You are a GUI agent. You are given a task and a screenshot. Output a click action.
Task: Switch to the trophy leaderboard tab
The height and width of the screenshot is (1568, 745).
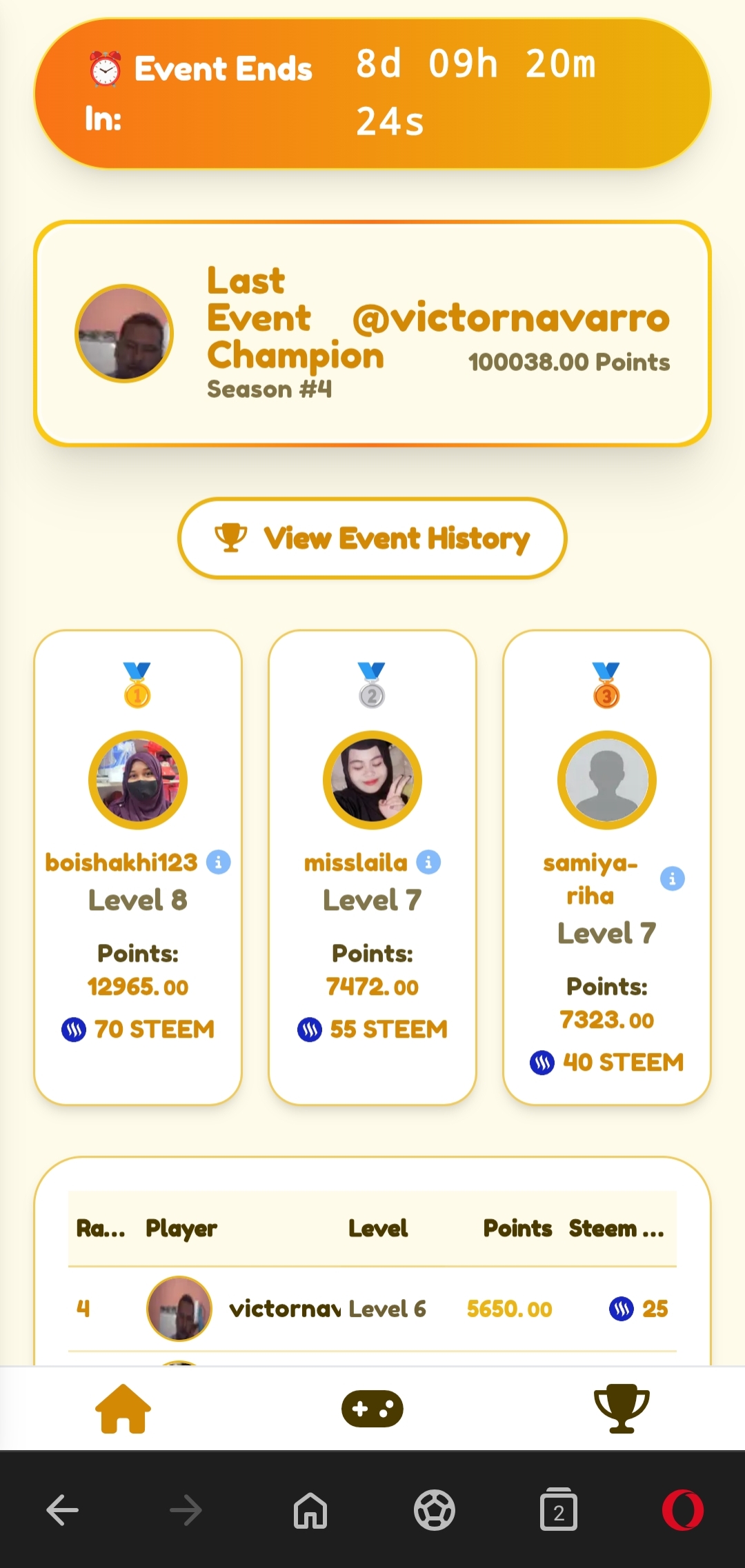point(622,1408)
